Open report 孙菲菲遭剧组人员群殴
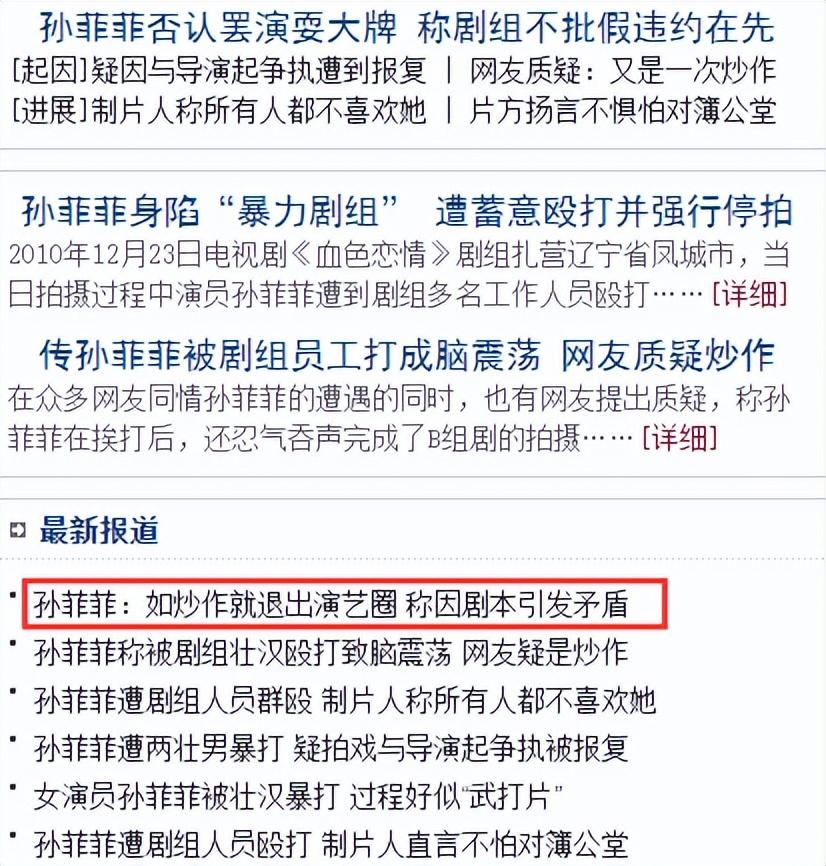This screenshot has width=826, height=866. pos(344,699)
